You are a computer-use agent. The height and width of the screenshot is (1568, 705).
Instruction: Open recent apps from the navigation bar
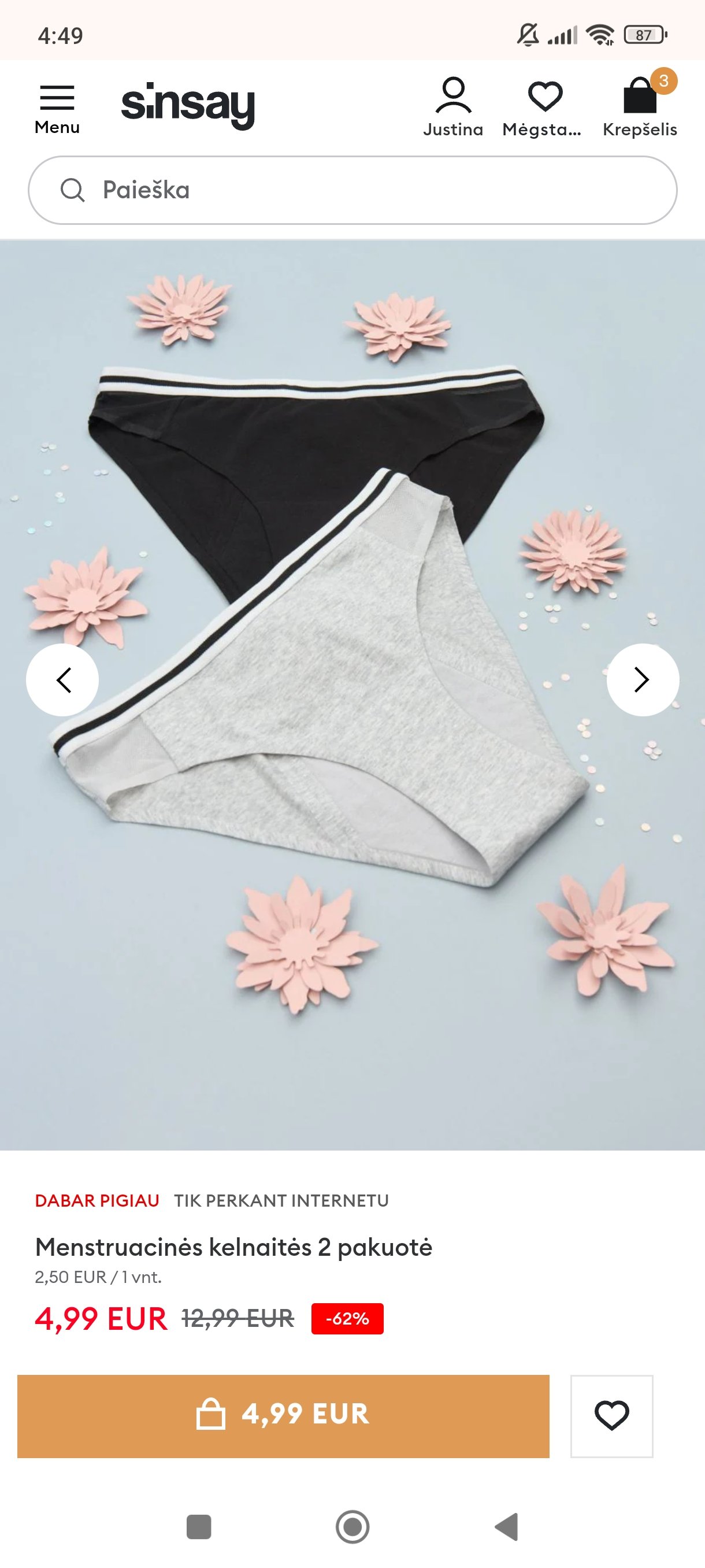coord(199,1526)
